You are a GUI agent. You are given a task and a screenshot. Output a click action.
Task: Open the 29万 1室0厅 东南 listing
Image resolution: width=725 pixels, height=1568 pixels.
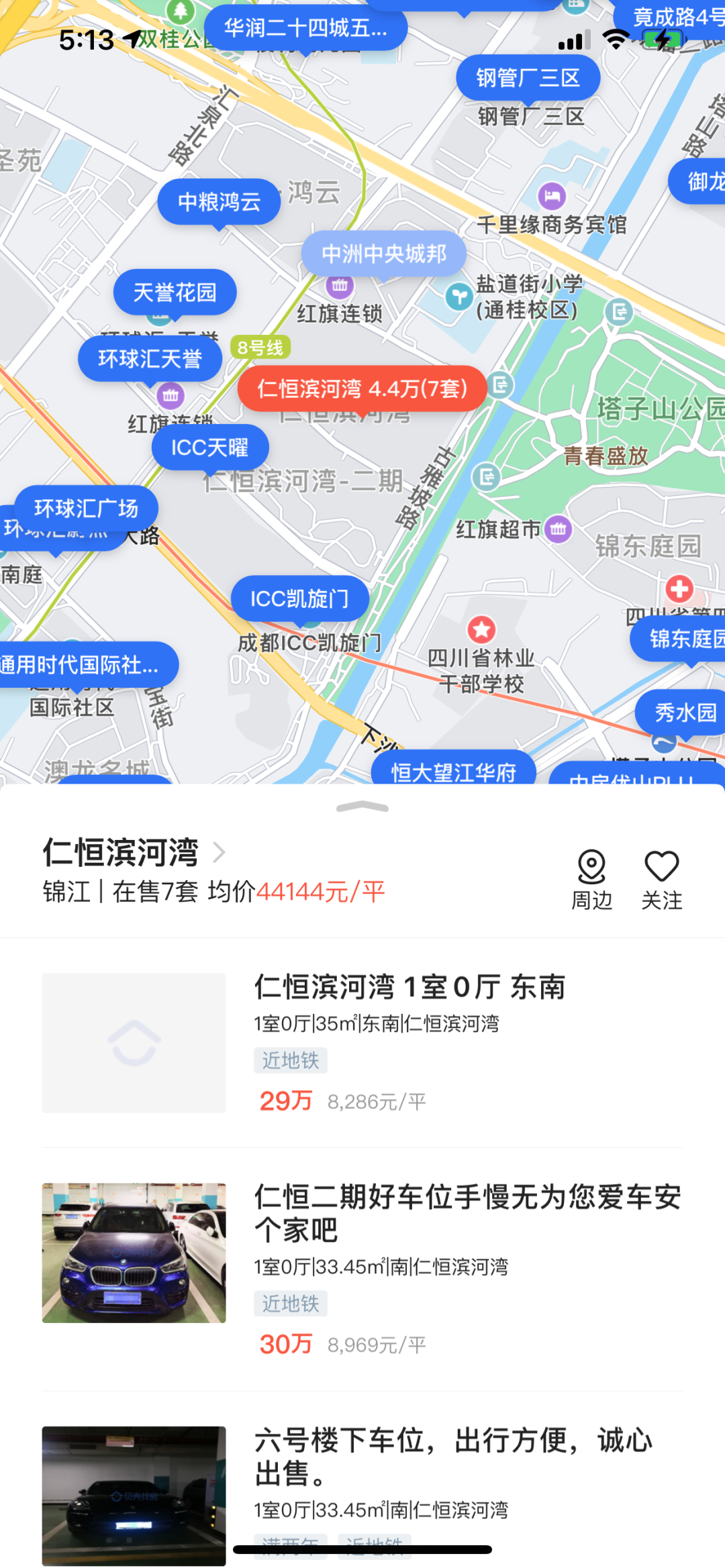[x=362, y=1043]
